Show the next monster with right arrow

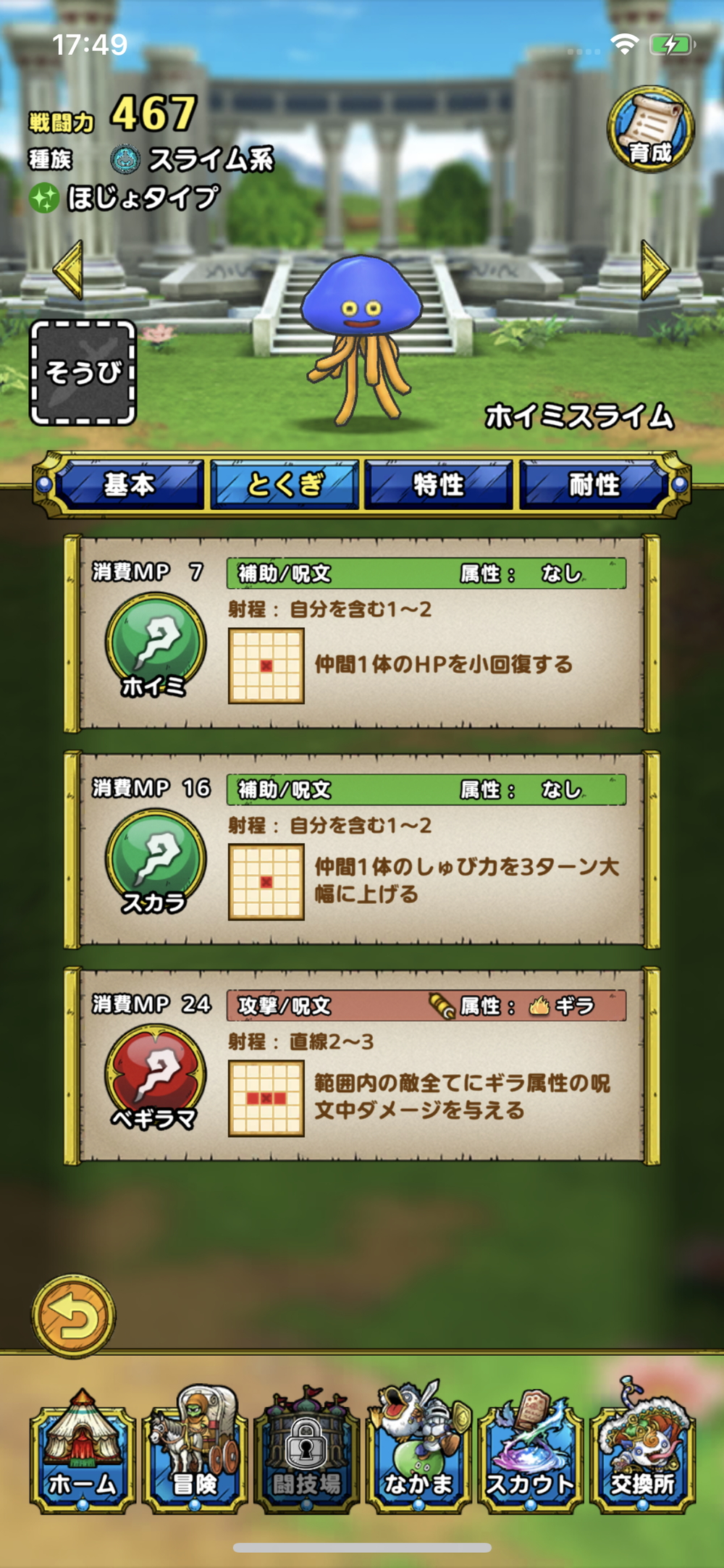click(x=654, y=269)
